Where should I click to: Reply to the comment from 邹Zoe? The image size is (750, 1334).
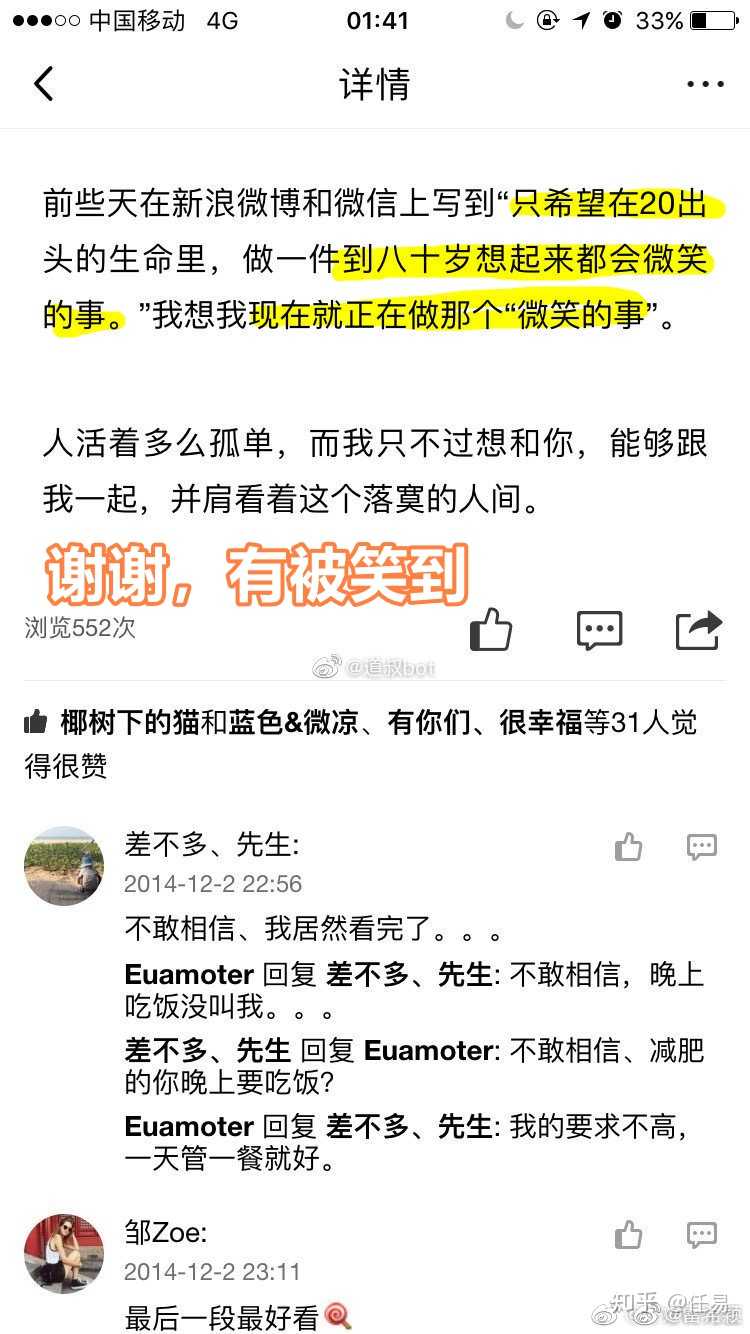(x=702, y=1235)
